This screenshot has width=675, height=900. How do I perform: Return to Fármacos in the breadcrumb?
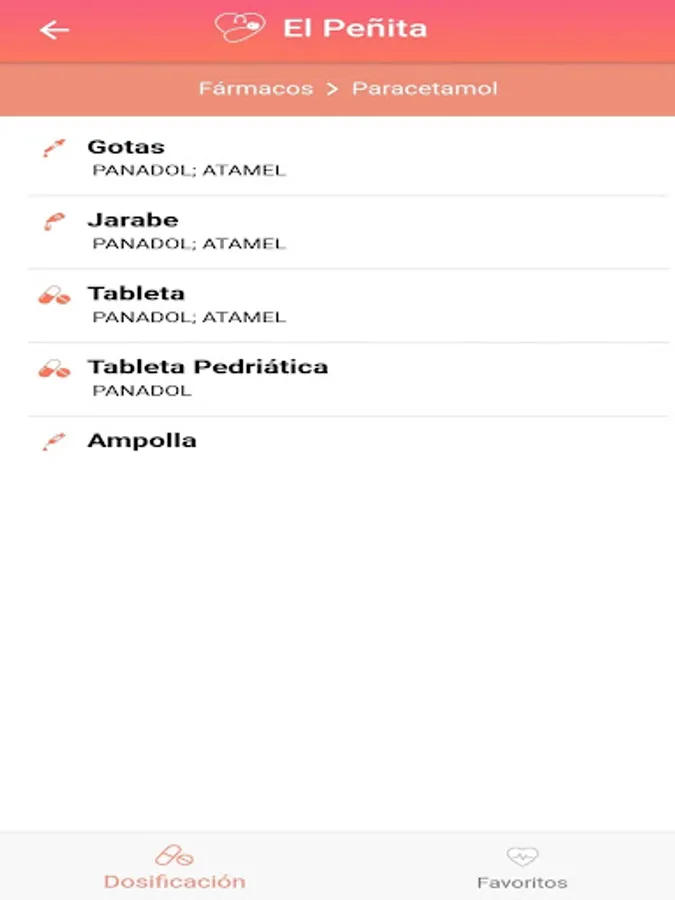pos(255,88)
